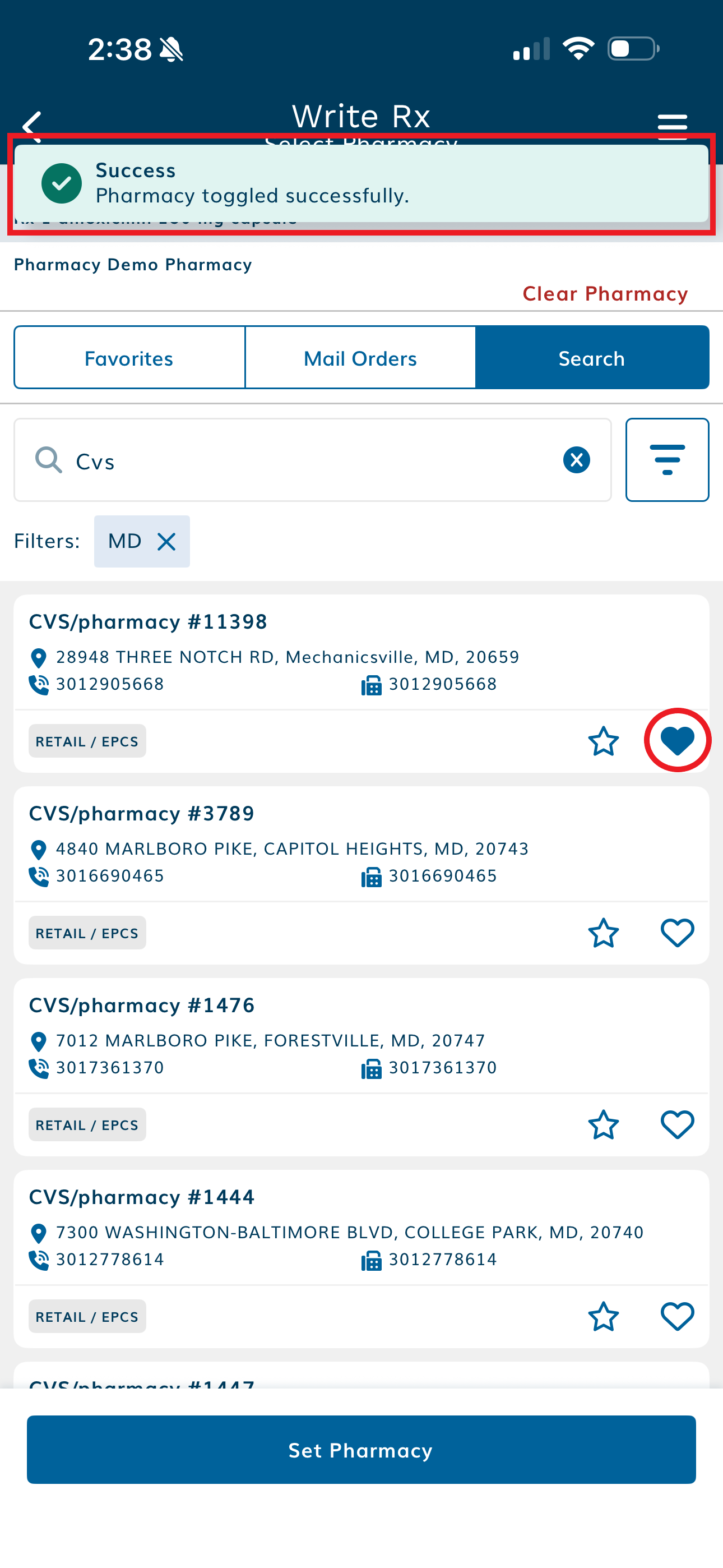Open the pharmacy filter options

pos(667,460)
